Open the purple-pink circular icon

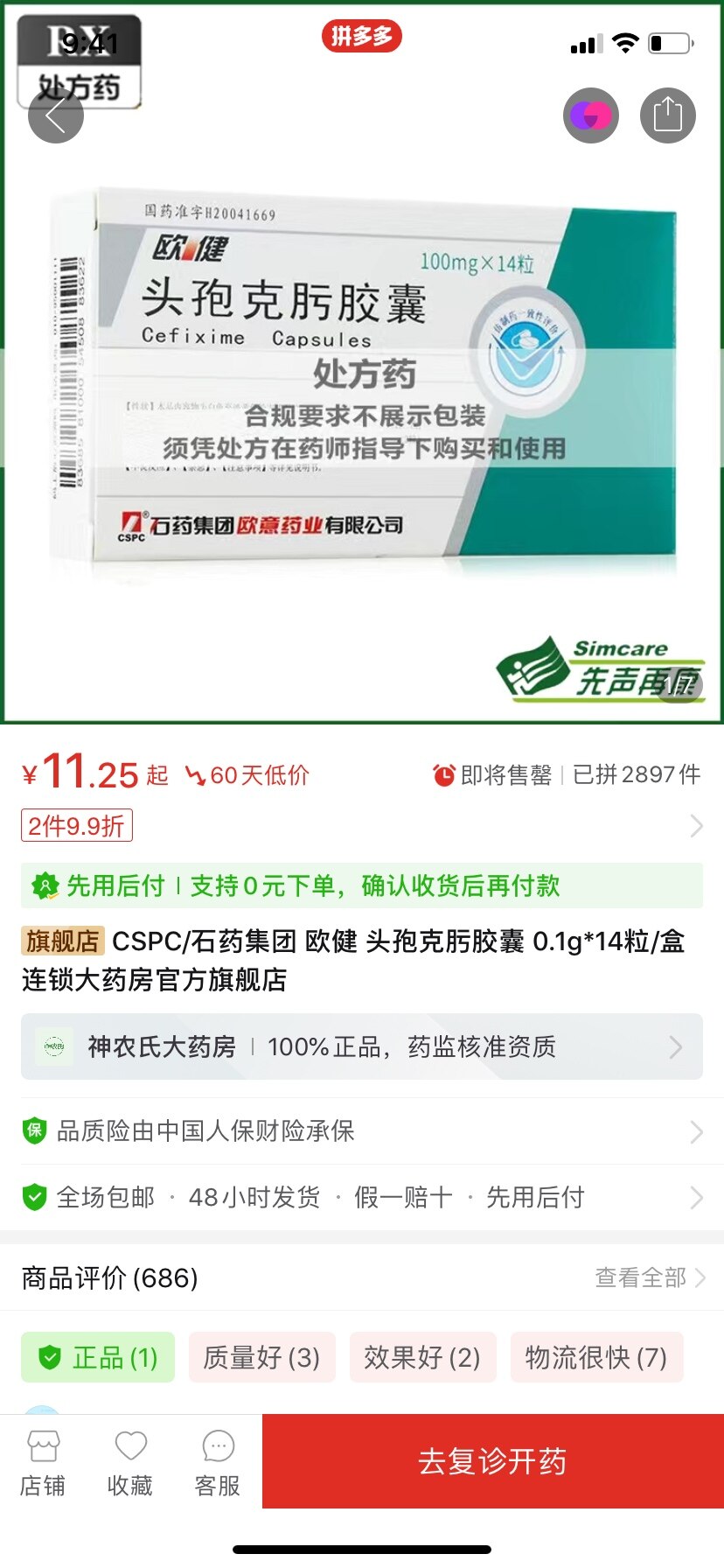click(x=591, y=115)
